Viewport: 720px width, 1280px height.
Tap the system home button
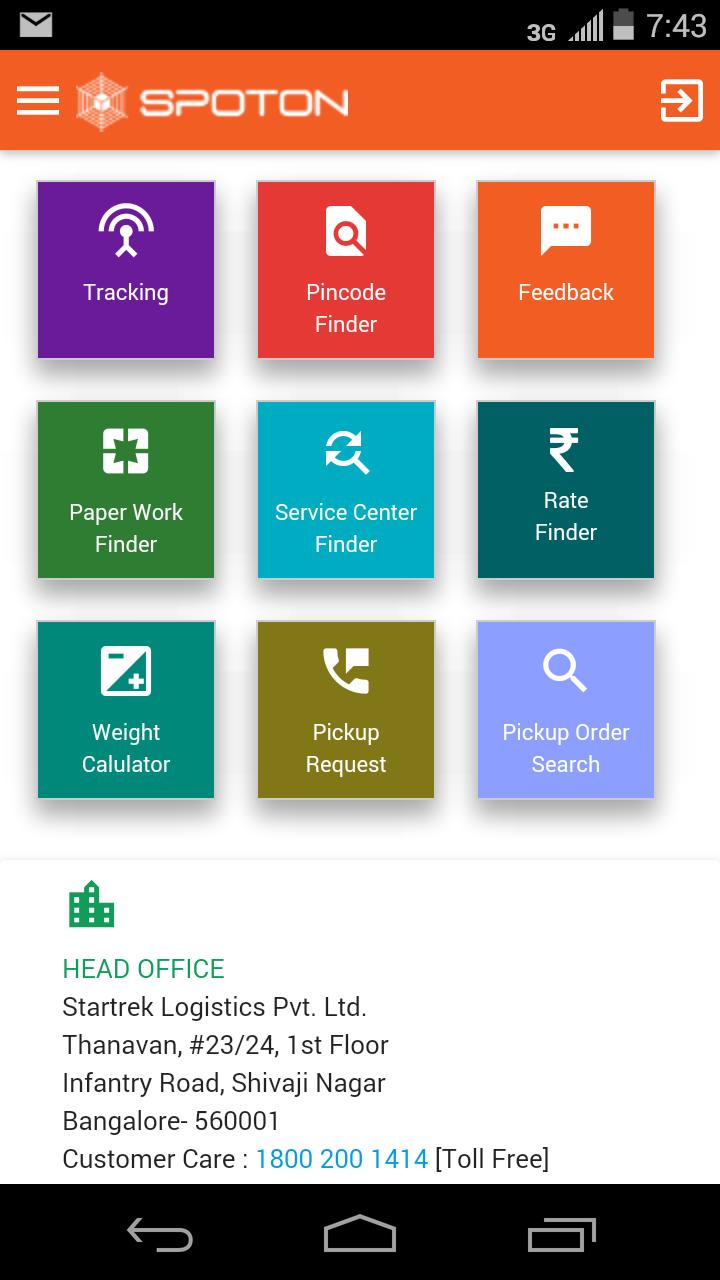360,1234
